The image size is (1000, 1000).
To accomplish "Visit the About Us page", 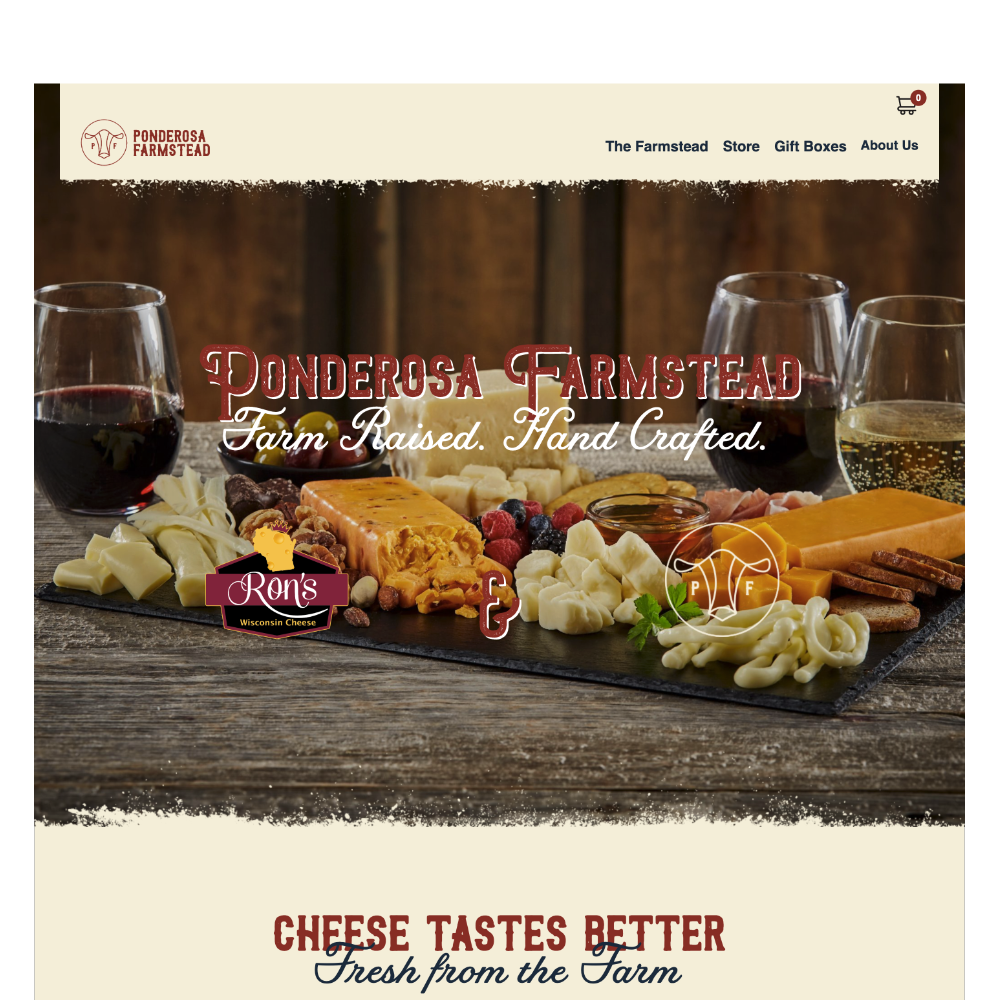I will [889, 146].
